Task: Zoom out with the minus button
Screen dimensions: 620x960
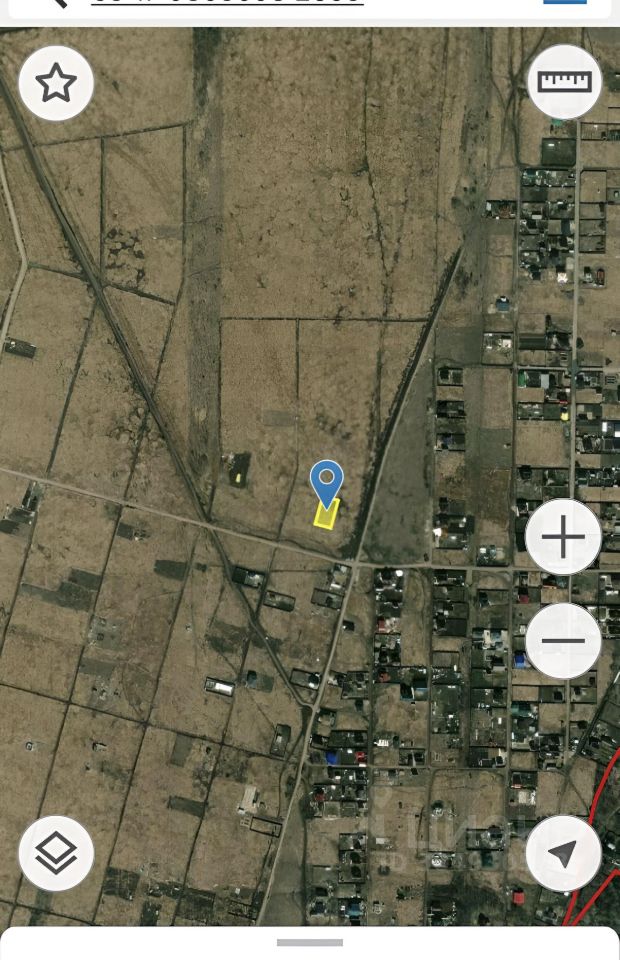Action: tap(563, 641)
